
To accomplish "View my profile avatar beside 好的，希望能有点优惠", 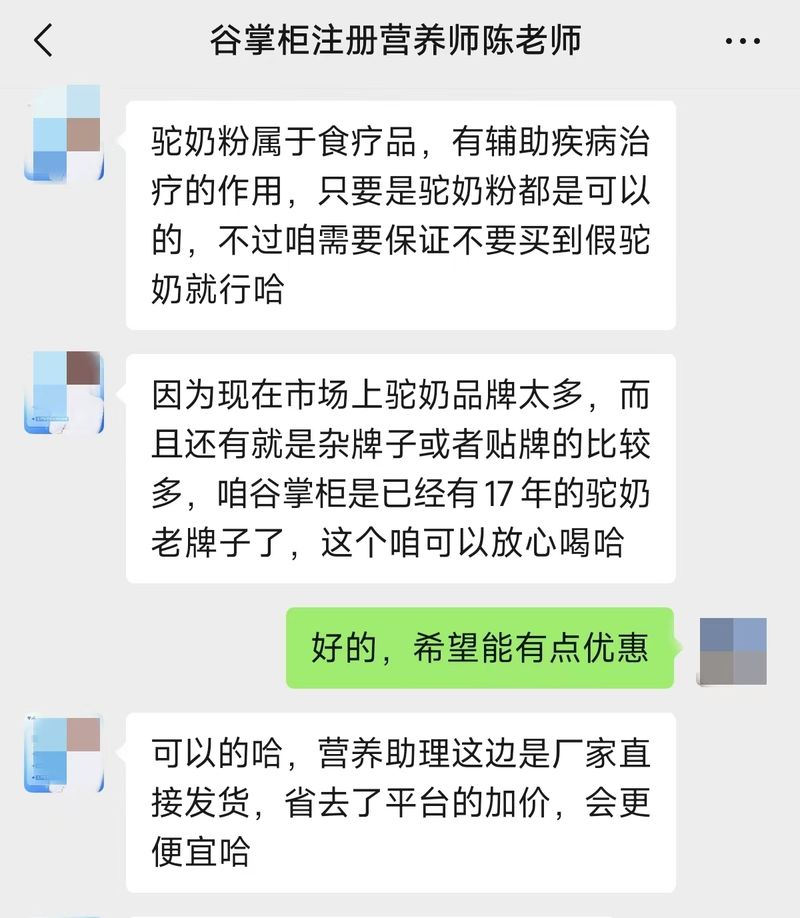I will click(733, 651).
